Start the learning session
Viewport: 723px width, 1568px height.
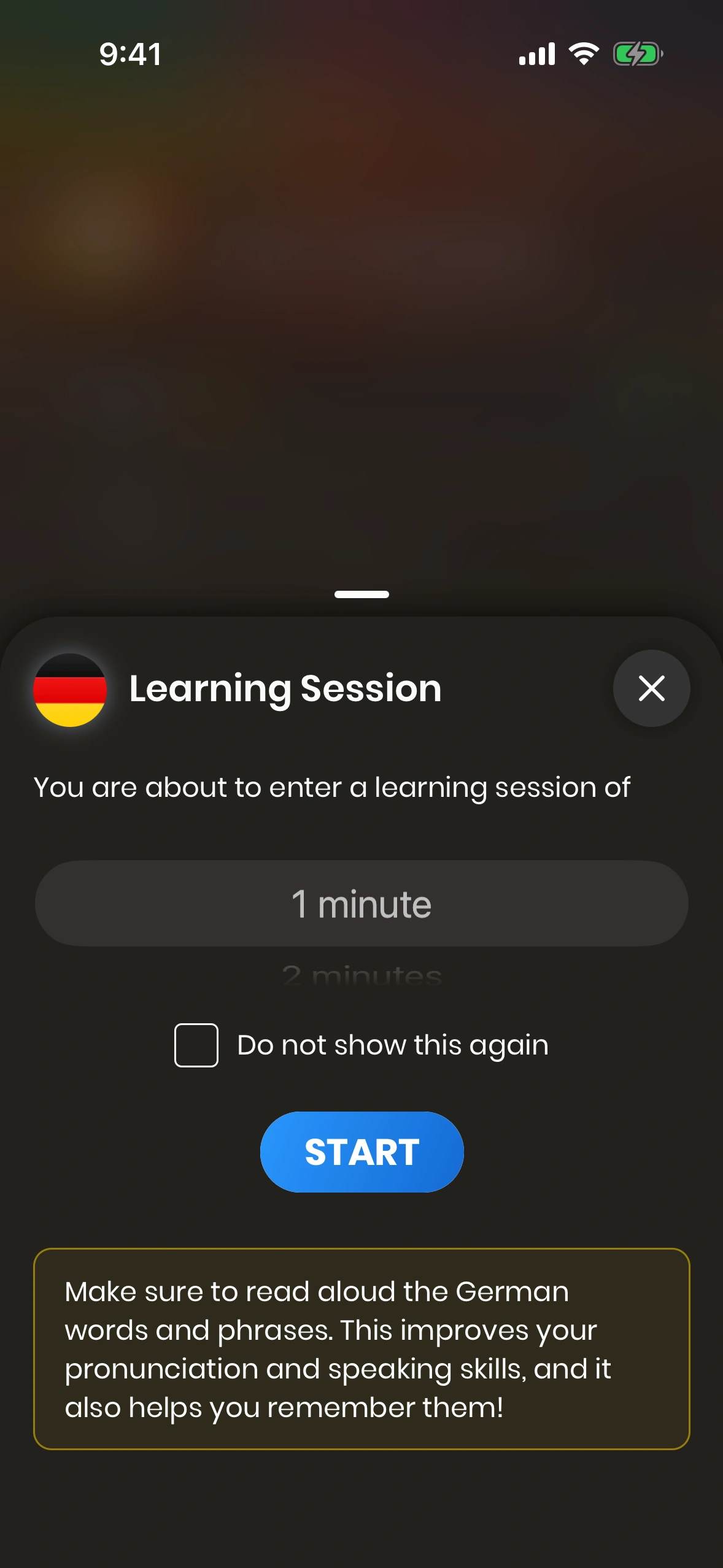pyautogui.click(x=361, y=1151)
